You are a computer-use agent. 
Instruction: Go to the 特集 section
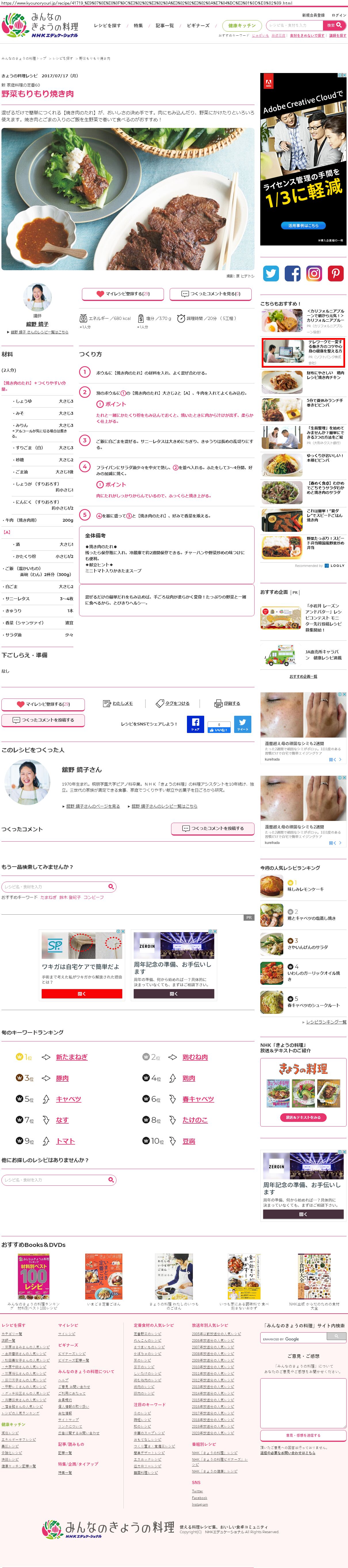pos(138,26)
